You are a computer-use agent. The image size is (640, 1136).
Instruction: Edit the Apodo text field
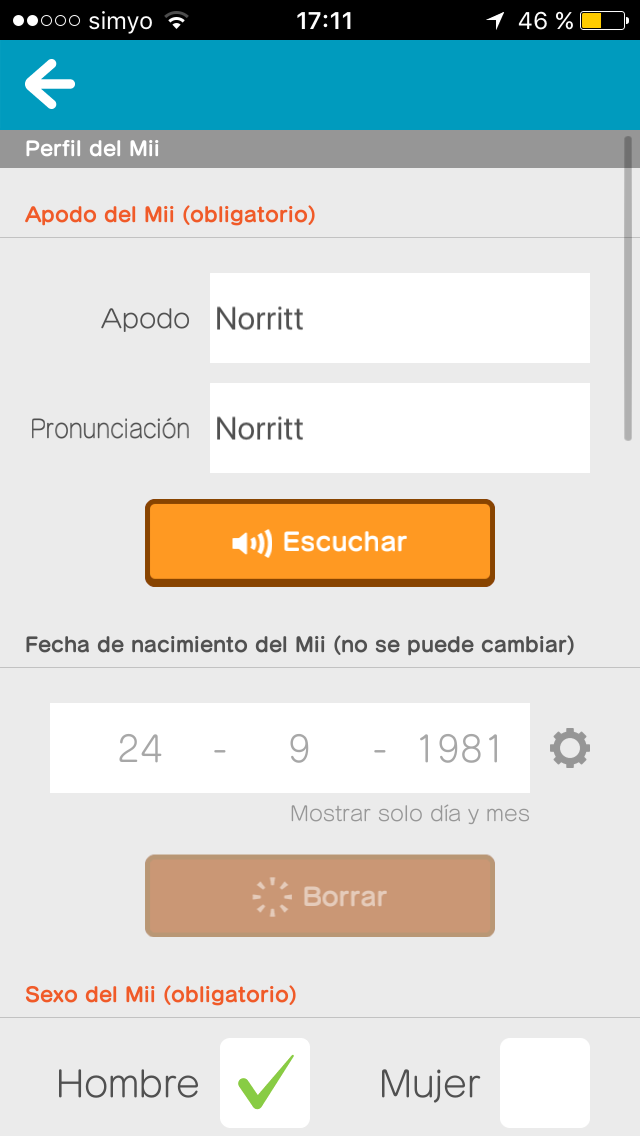pyautogui.click(x=399, y=318)
